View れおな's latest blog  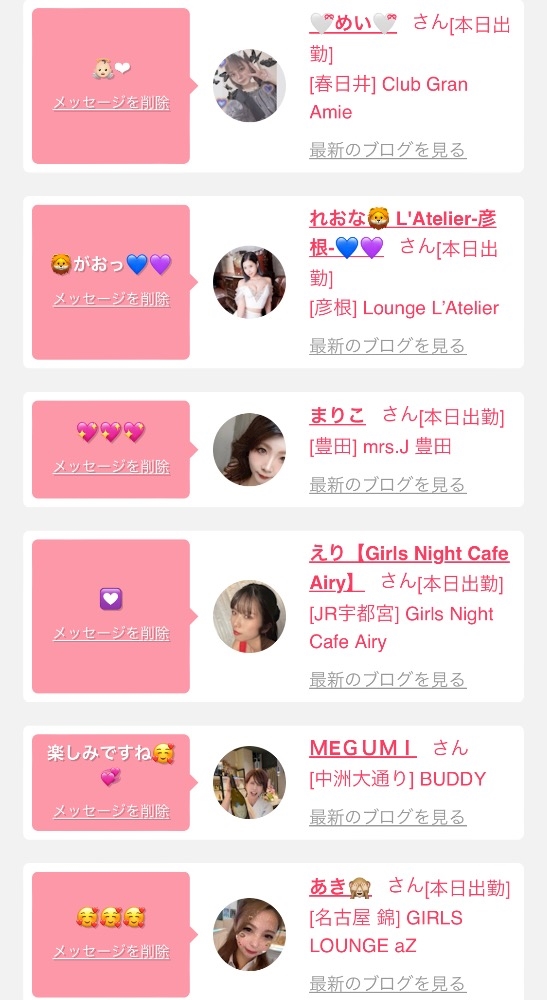point(388,346)
